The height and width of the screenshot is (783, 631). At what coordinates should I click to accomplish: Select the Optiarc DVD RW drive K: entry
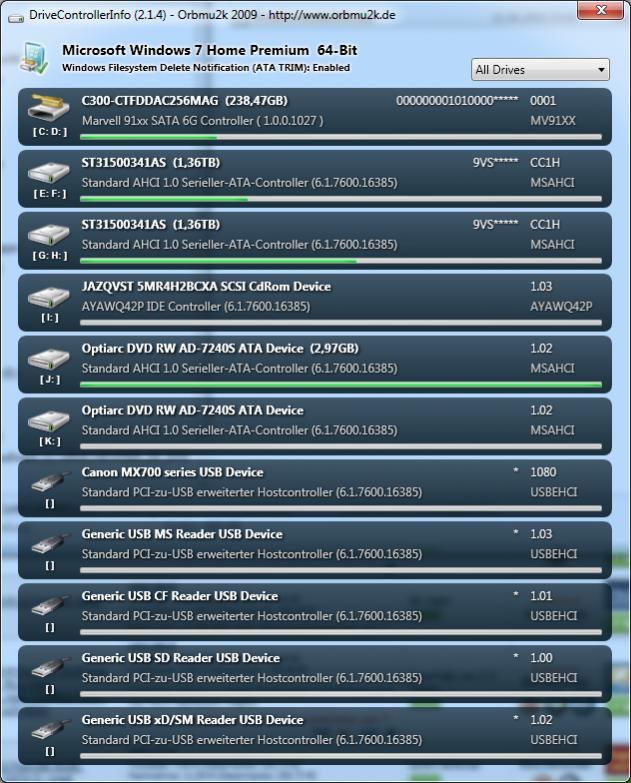(314, 426)
